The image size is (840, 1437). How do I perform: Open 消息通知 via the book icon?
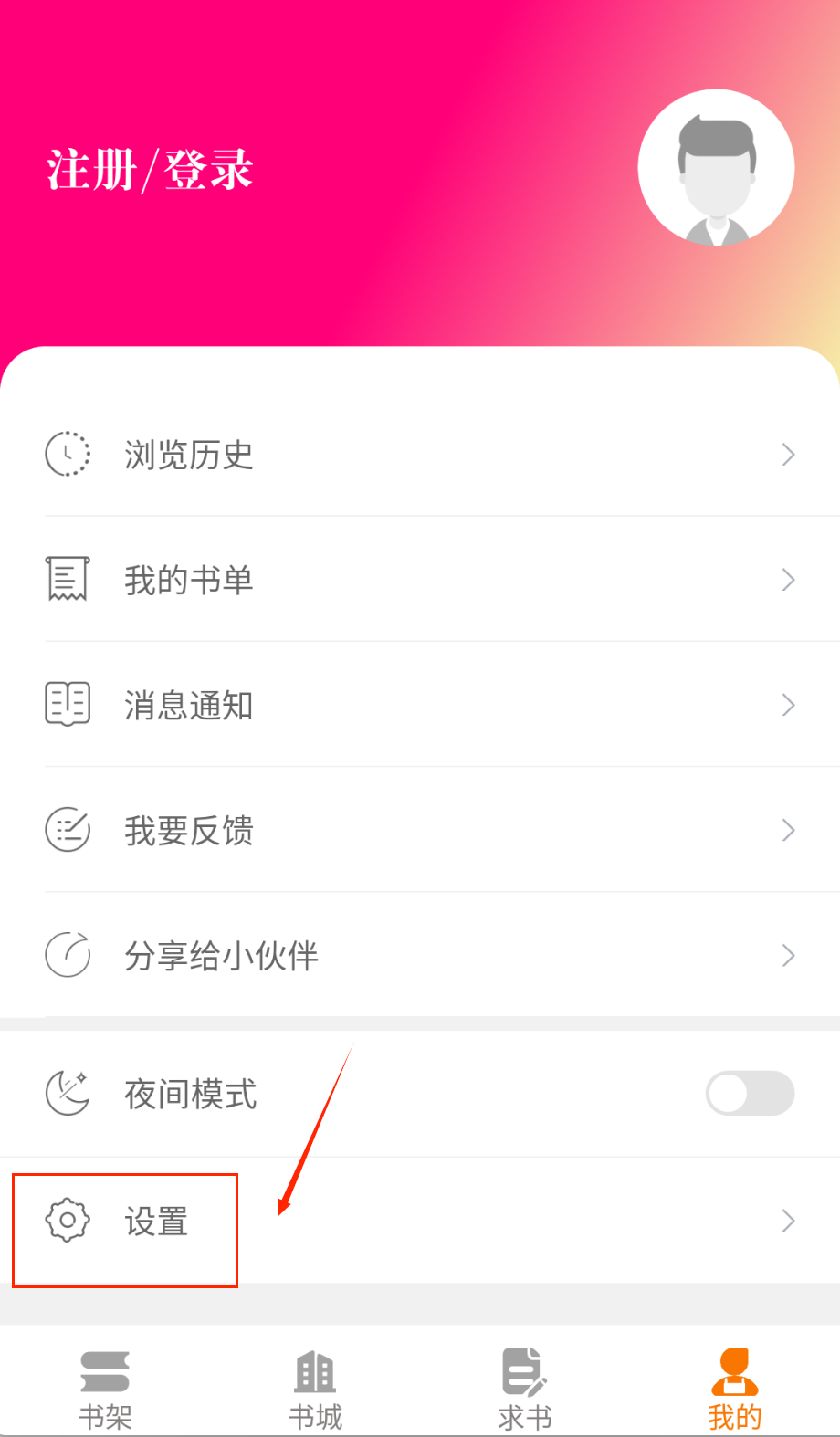(67, 705)
